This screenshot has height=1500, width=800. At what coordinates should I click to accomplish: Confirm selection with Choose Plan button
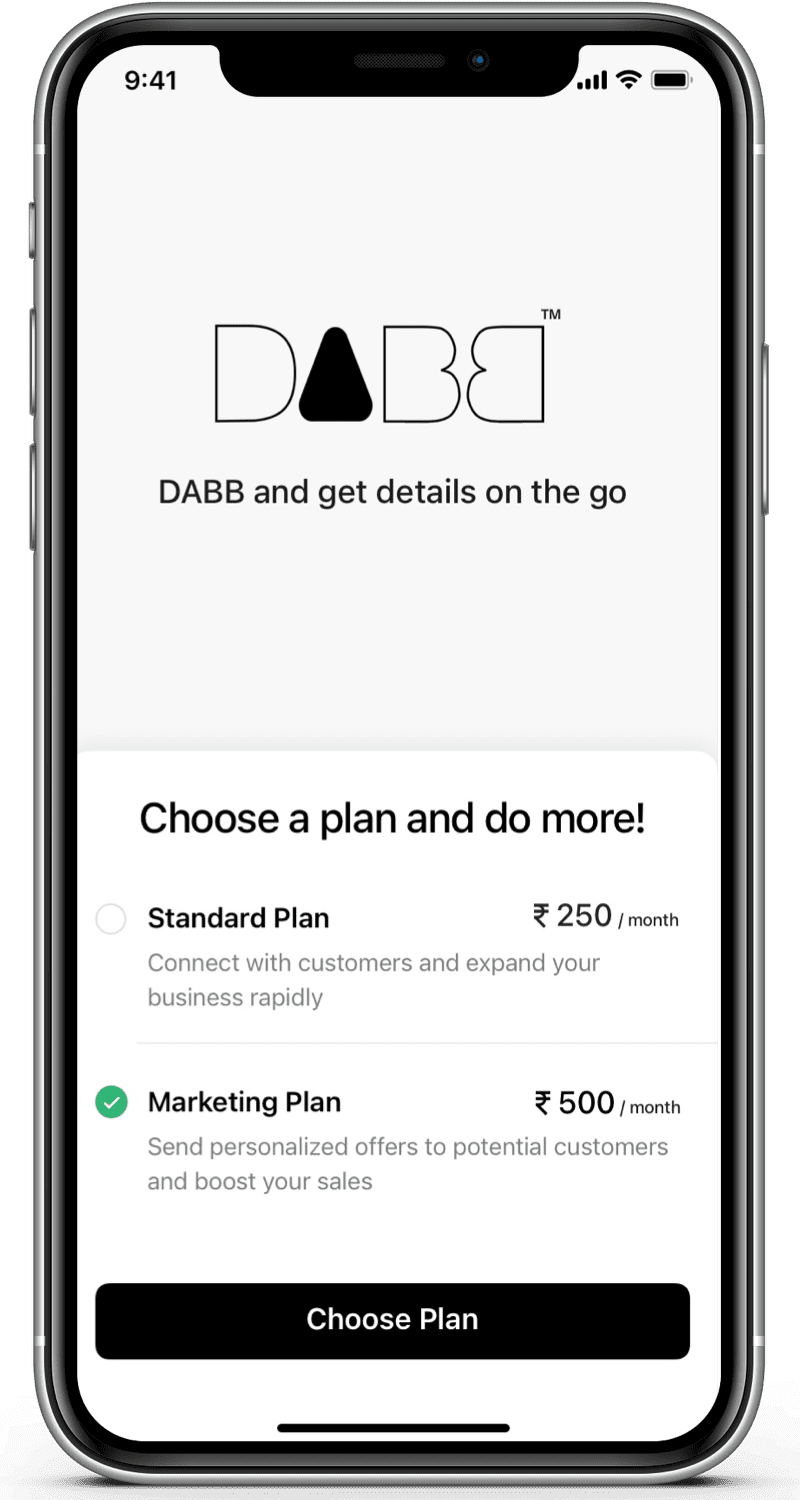[392, 1320]
